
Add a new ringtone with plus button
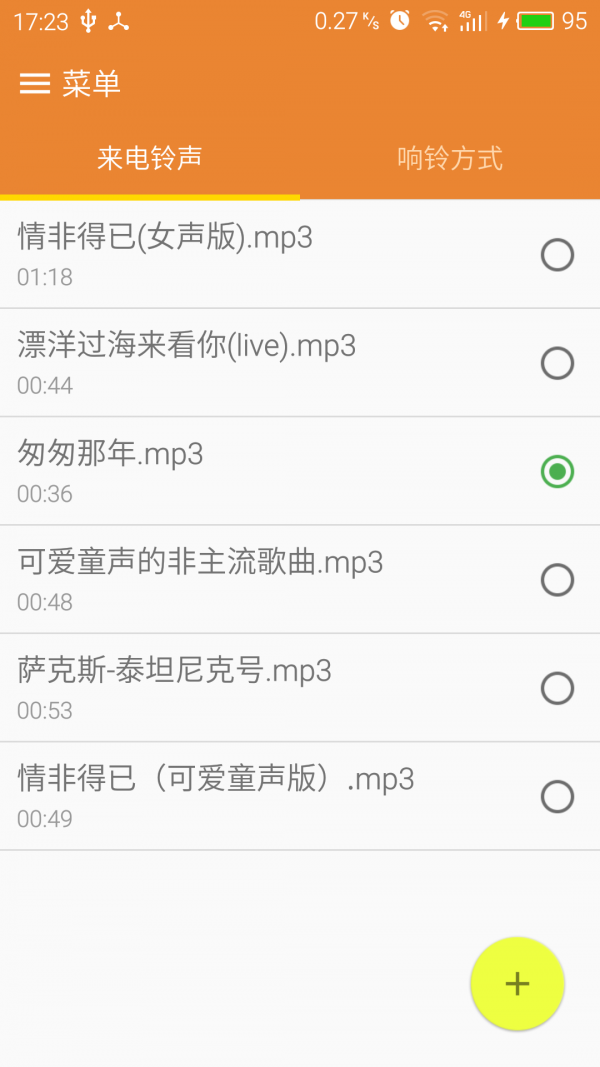518,983
